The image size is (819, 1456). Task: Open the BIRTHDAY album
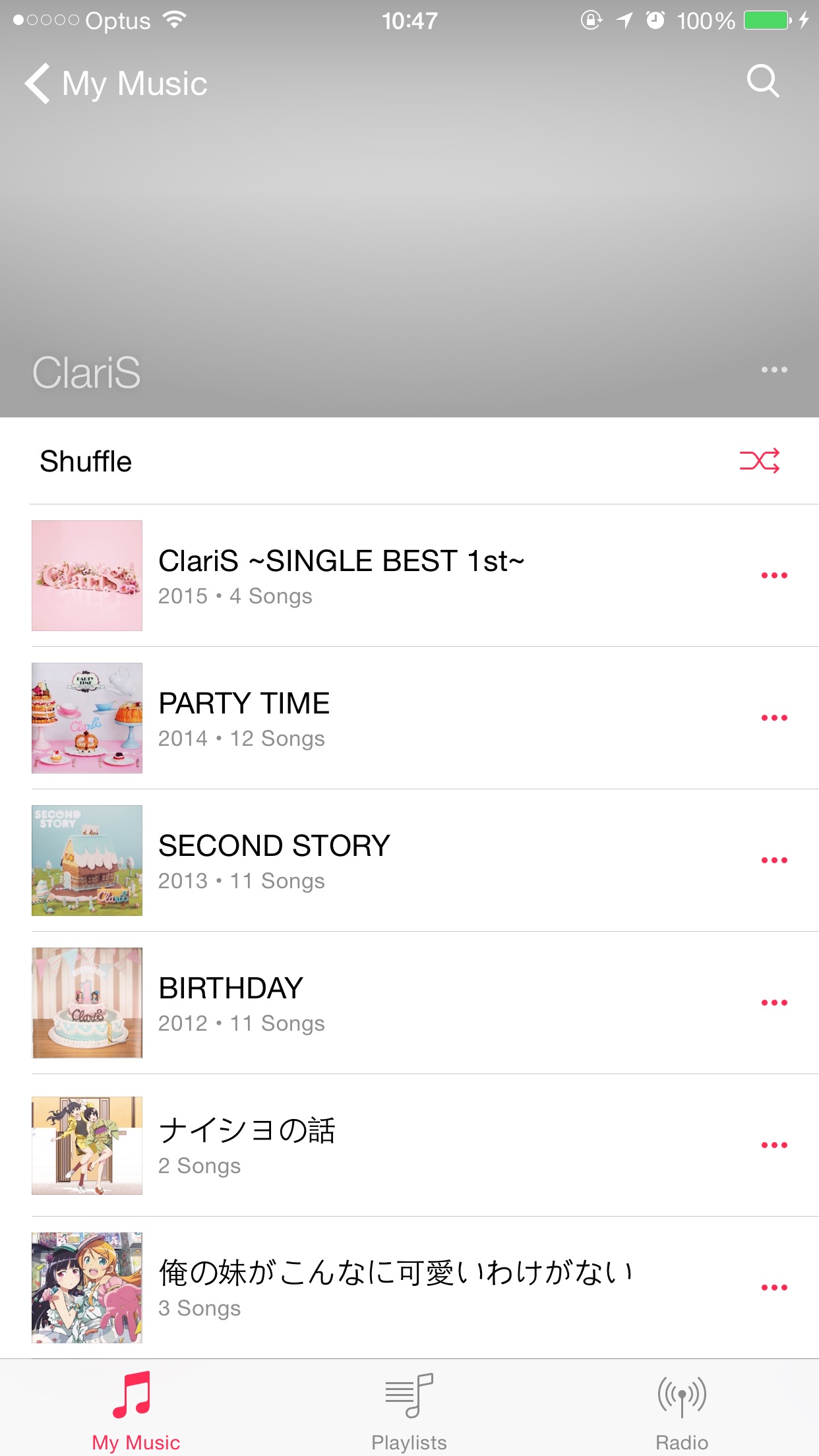point(231,1003)
